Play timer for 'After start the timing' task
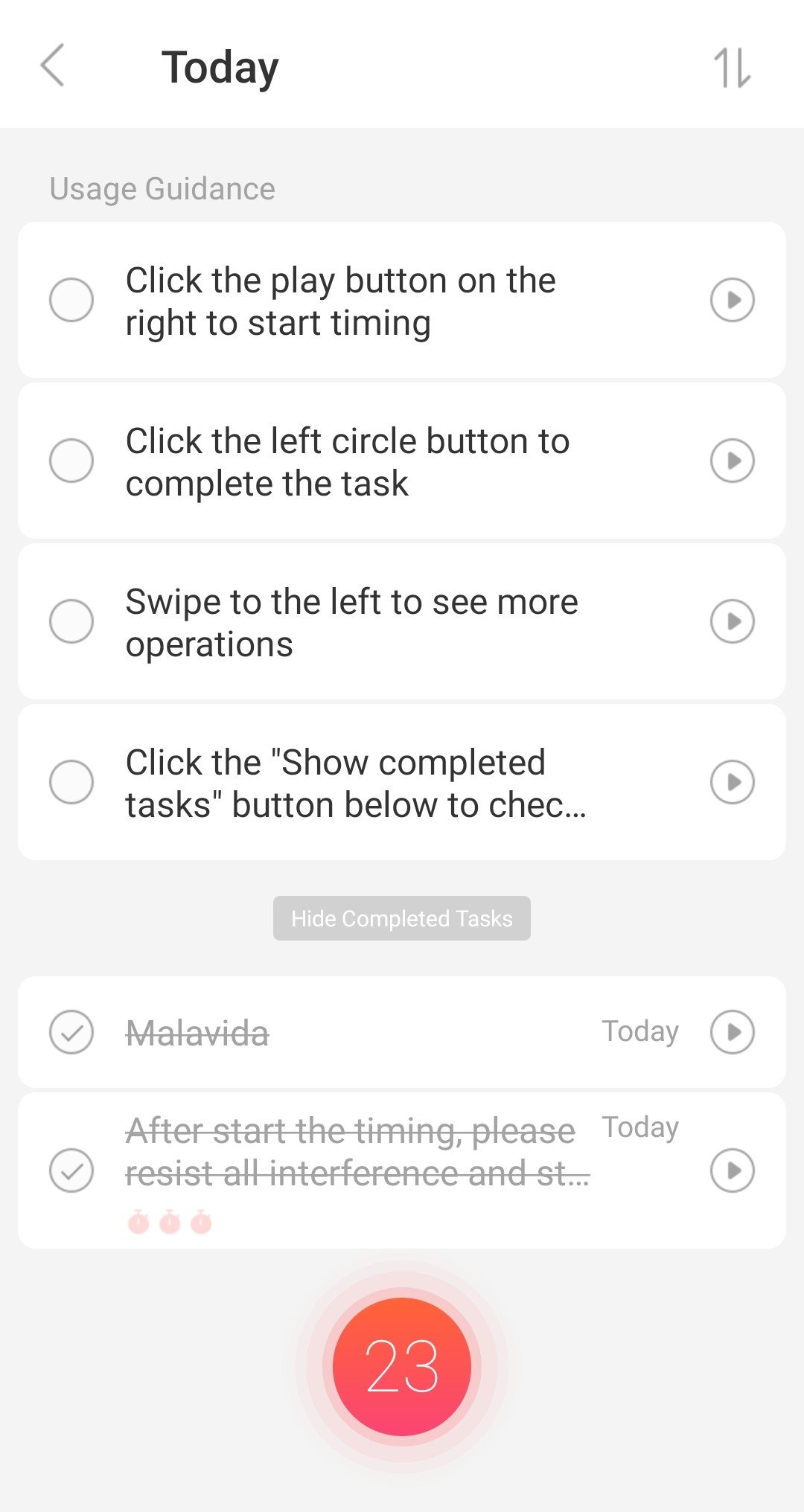 [x=733, y=1170]
